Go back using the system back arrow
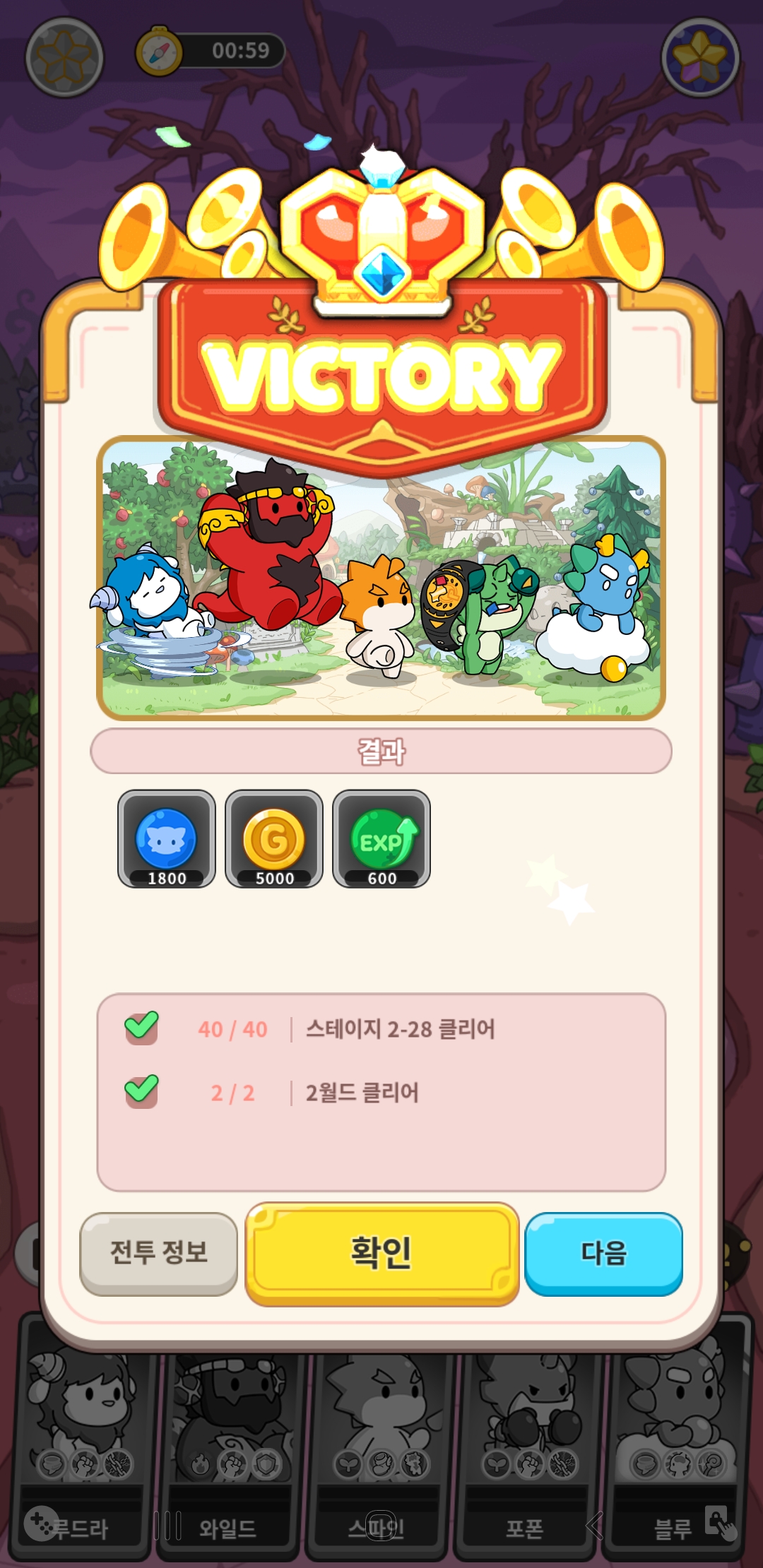This screenshot has height=1568, width=763. pyautogui.click(x=594, y=1526)
